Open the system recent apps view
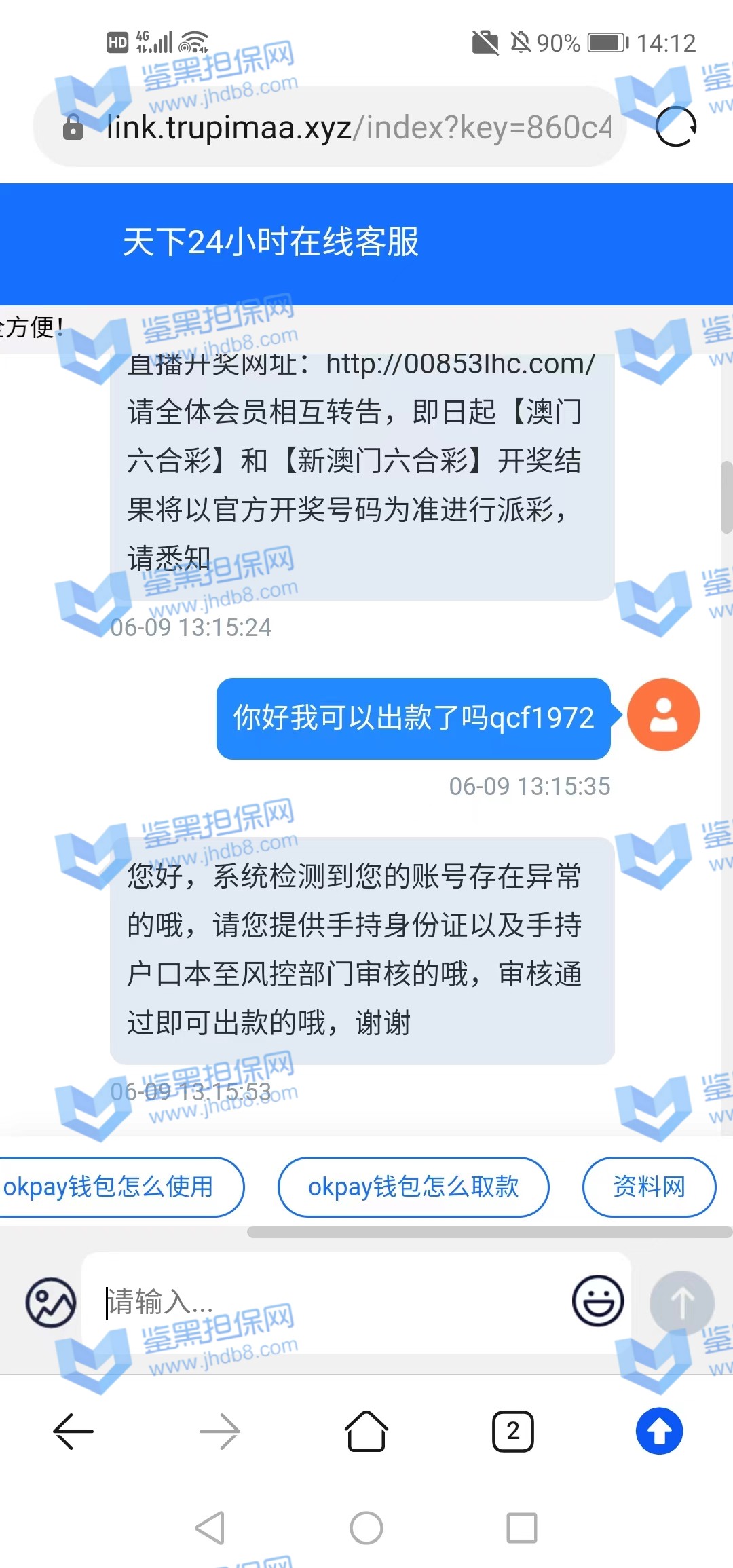 pos(522,1527)
